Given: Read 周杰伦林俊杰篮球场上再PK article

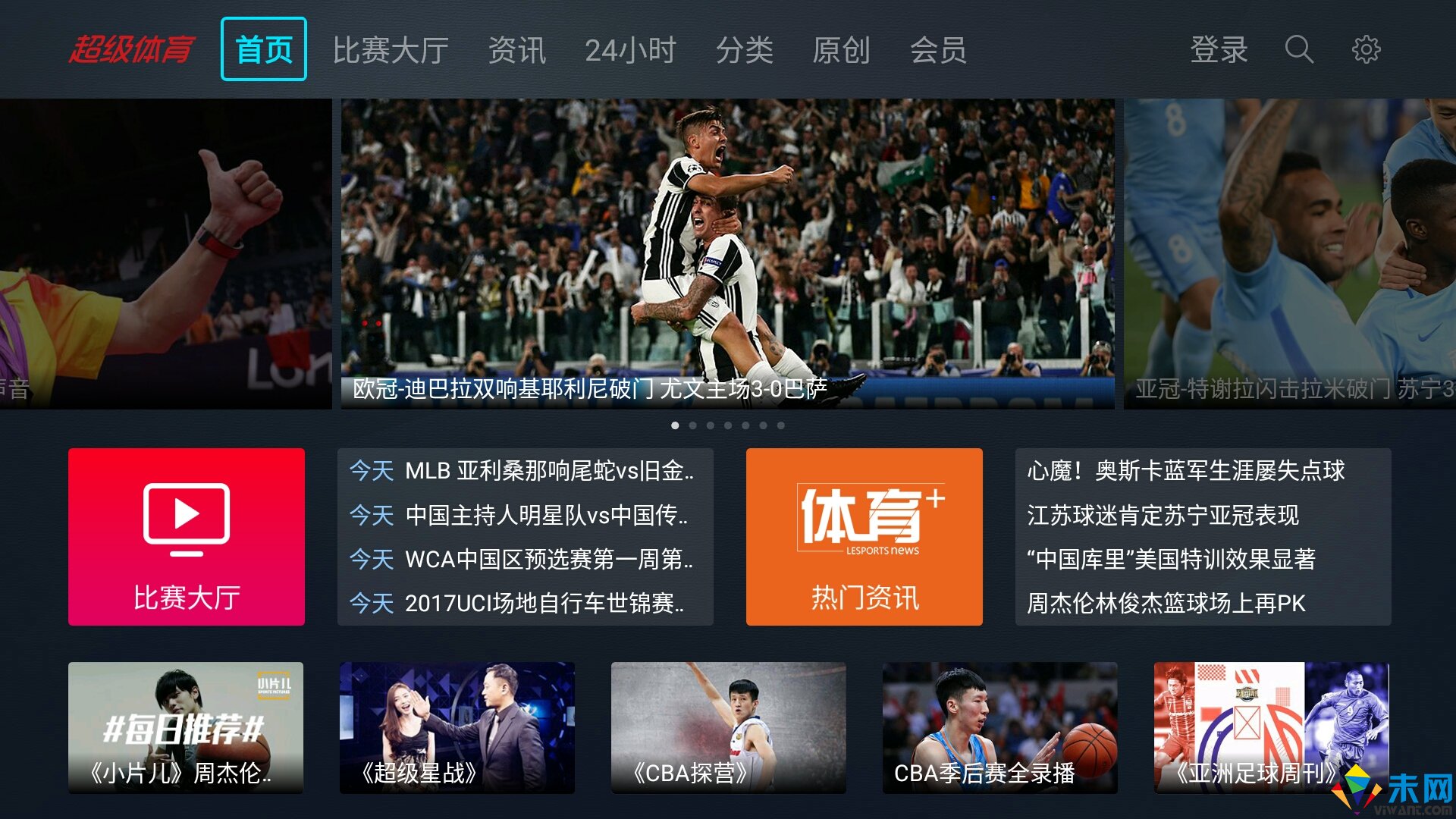Looking at the screenshot, I should click(1166, 604).
